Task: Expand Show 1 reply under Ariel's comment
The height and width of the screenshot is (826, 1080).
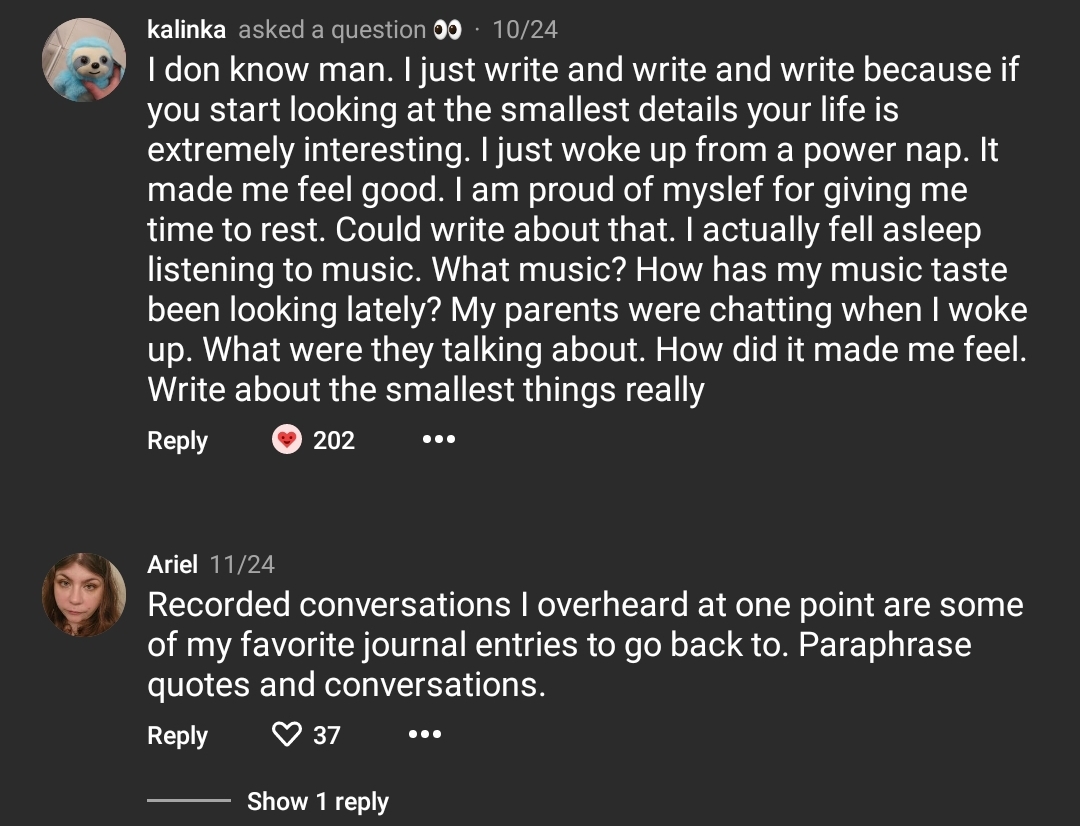Action: coord(317,801)
